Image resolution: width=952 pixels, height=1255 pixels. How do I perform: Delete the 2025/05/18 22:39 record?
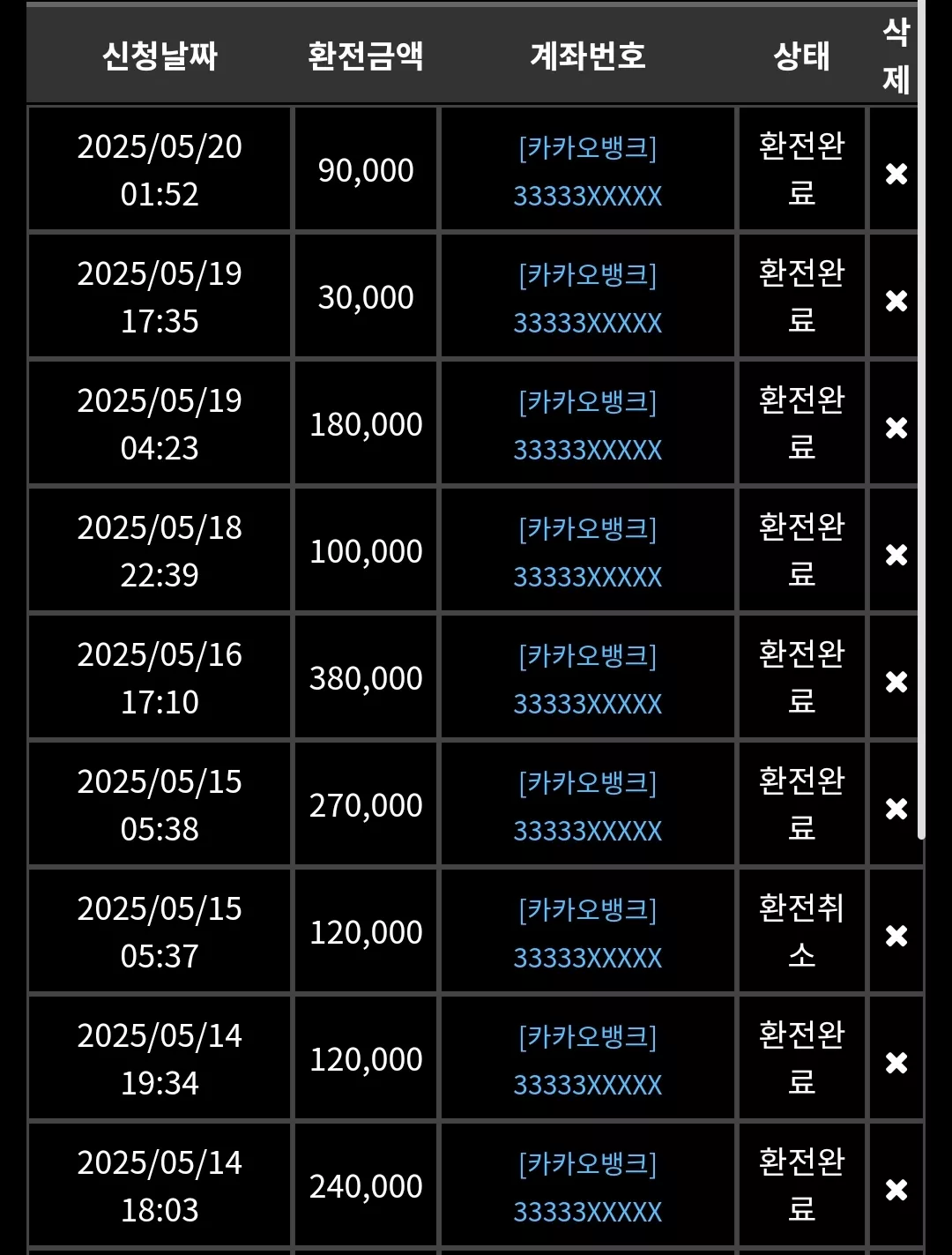[896, 555]
